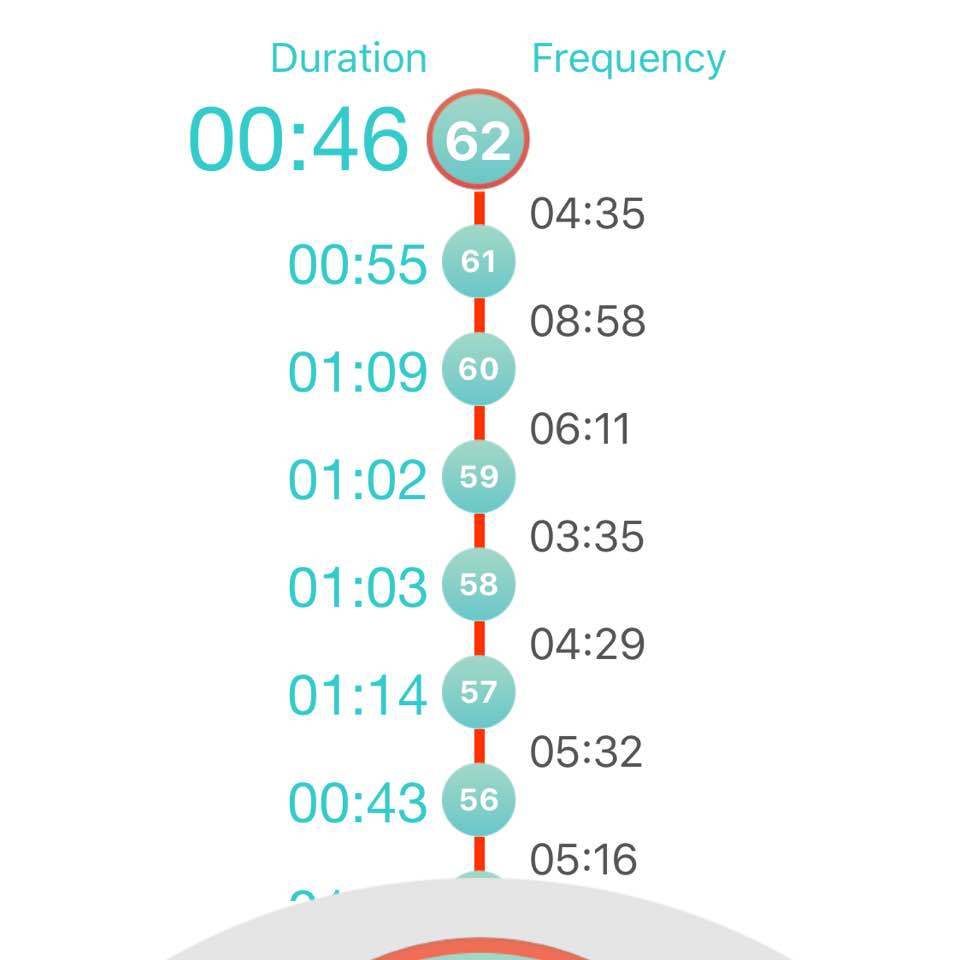Select contraction entry 62
The image size is (960, 960).
coord(478,139)
